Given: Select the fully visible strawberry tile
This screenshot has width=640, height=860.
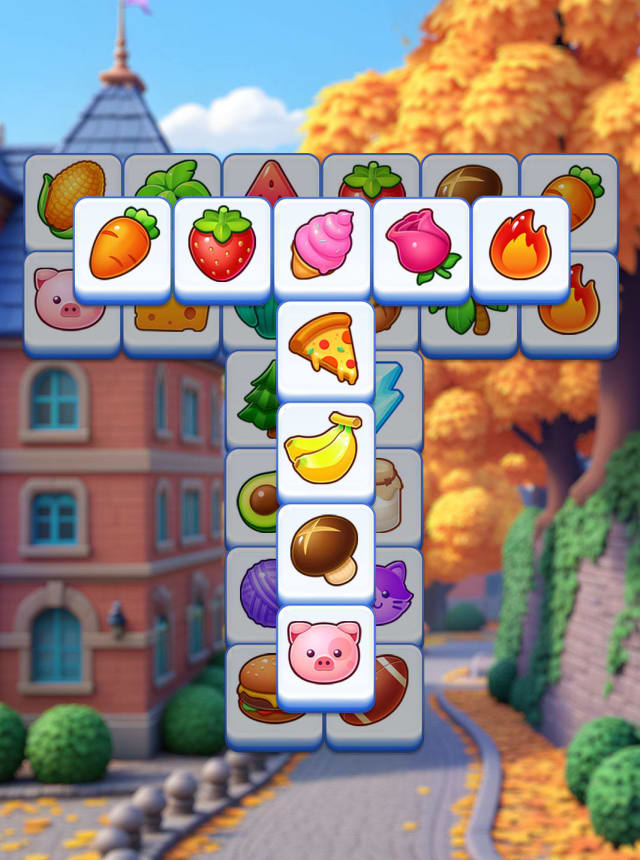Looking at the screenshot, I should click(x=222, y=247).
